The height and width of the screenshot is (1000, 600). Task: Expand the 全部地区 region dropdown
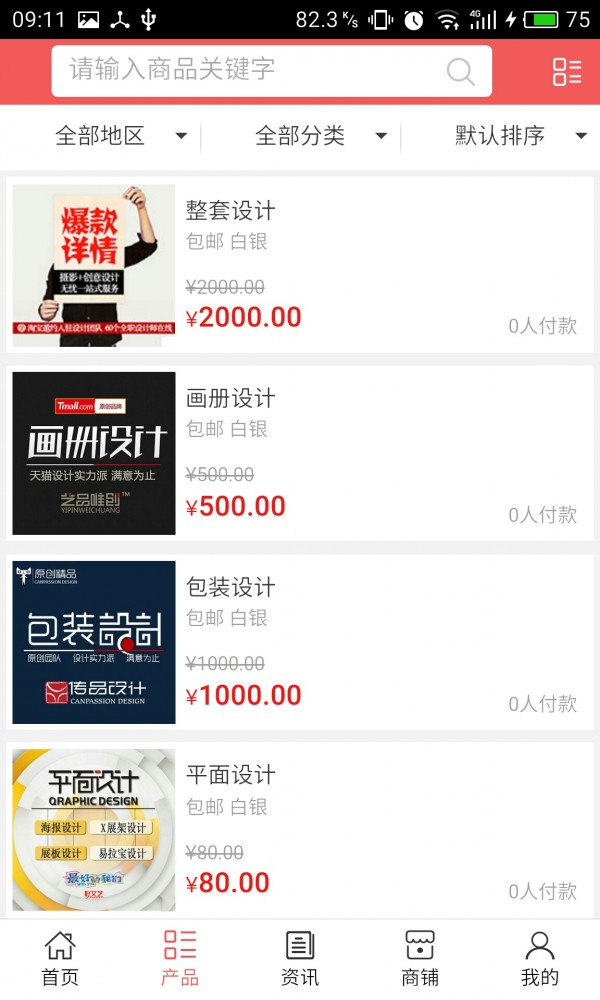pyautogui.click(x=120, y=136)
